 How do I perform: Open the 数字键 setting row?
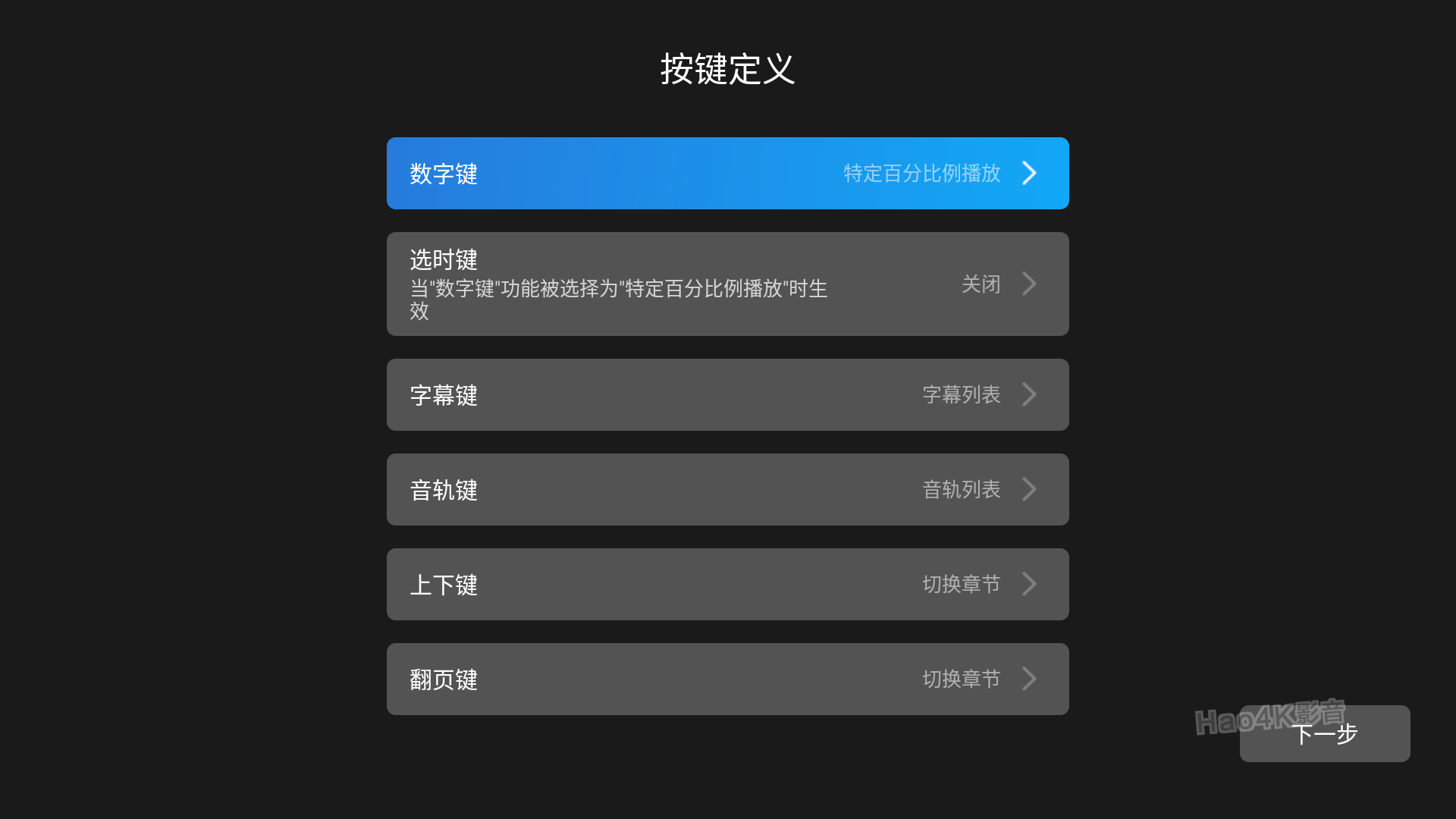[x=727, y=173]
